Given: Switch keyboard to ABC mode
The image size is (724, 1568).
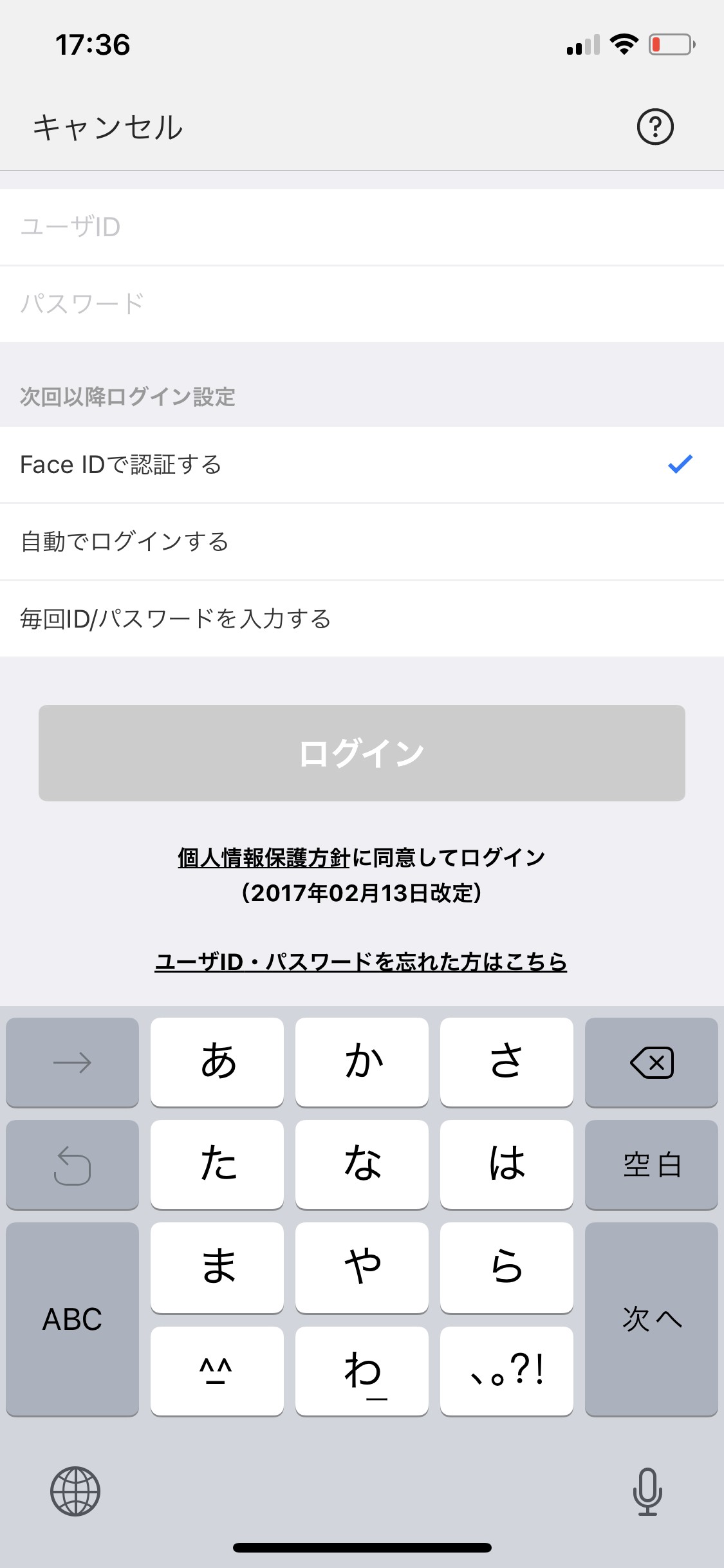Looking at the screenshot, I should 72,1320.
